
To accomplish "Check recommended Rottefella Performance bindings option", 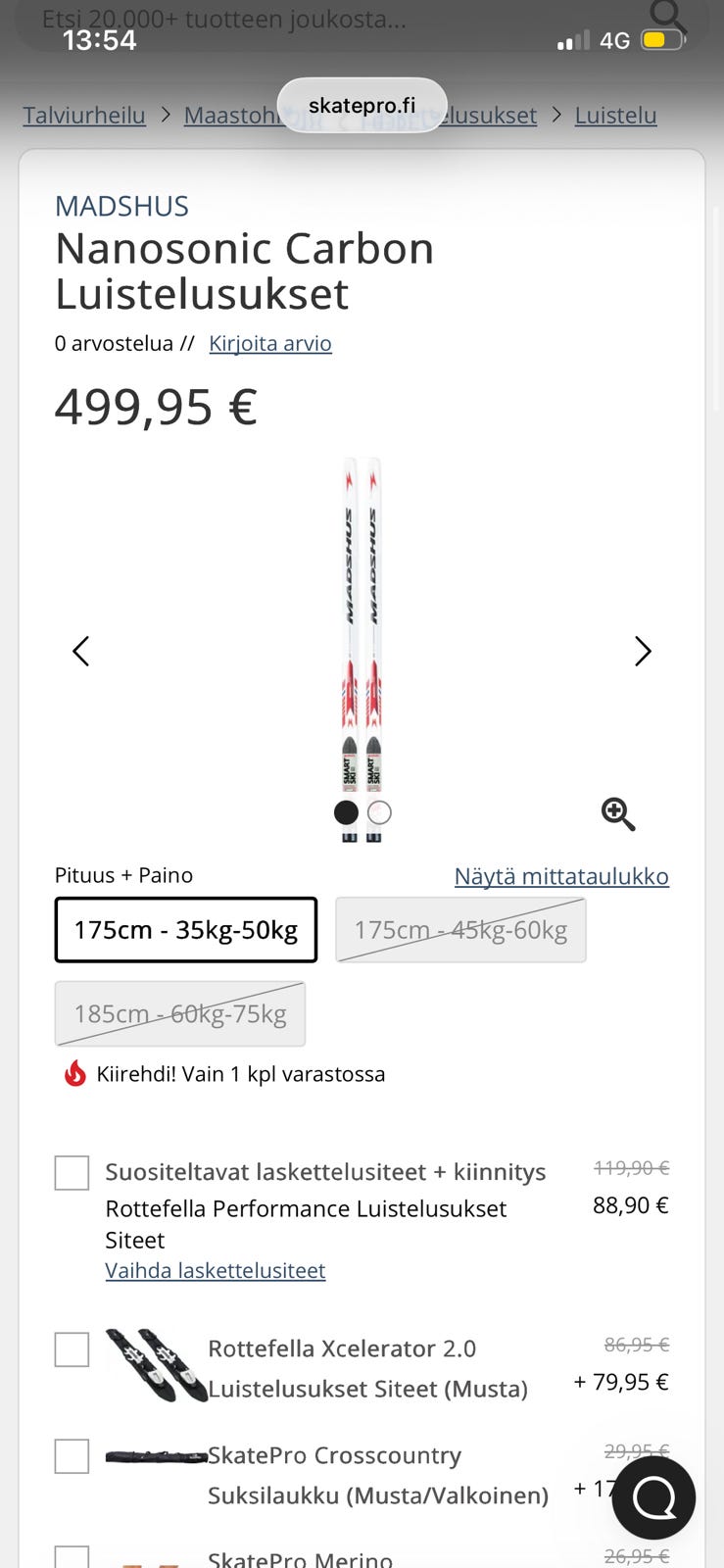I will click(x=72, y=1173).
